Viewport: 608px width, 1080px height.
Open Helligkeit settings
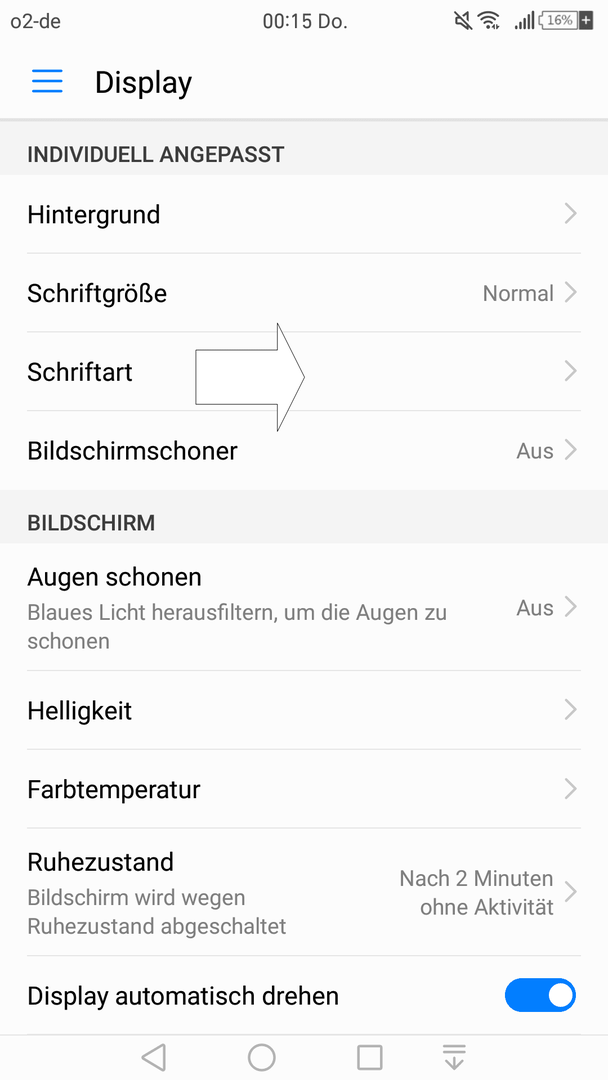pyautogui.click(x=304, y=710)
